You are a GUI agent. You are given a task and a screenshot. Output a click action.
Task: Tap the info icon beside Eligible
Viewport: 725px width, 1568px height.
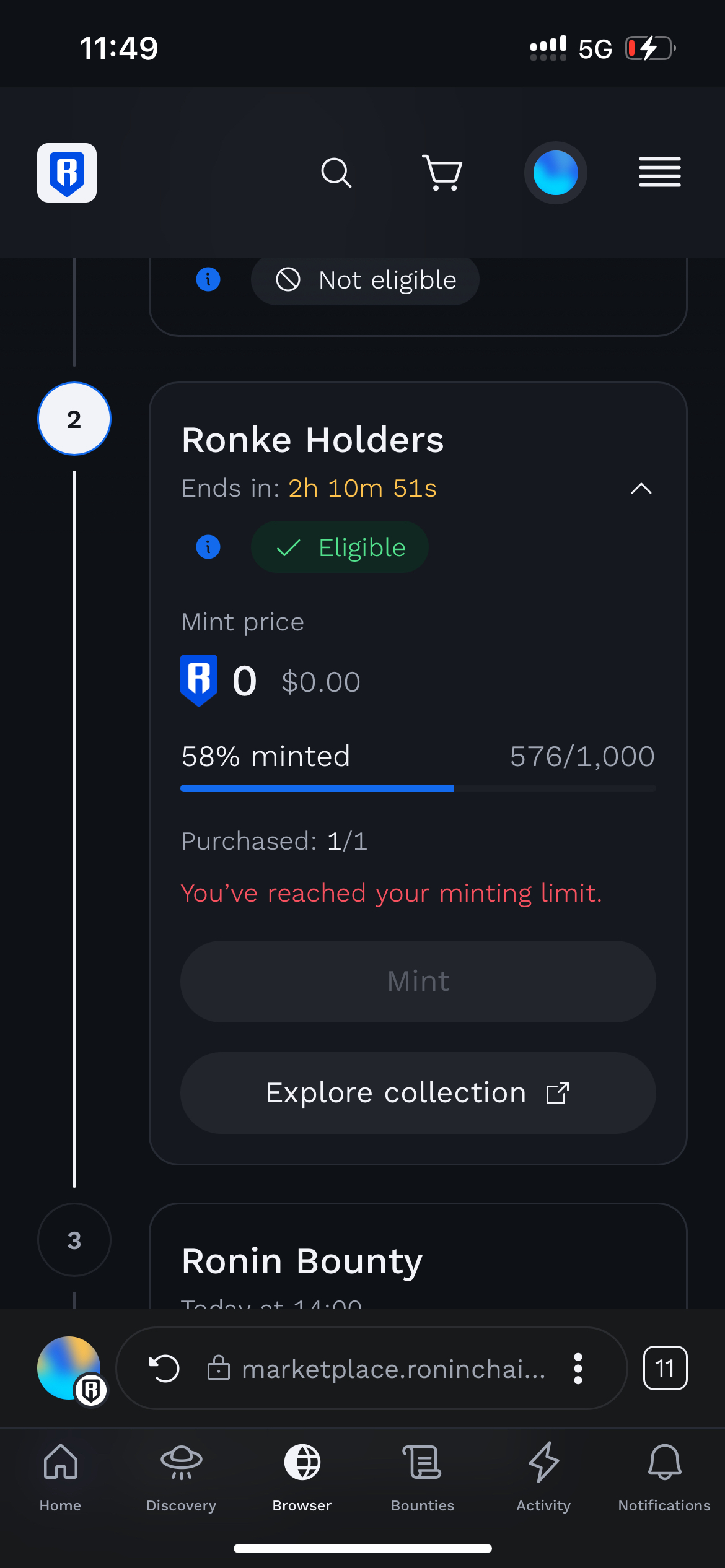click(208, 547)
